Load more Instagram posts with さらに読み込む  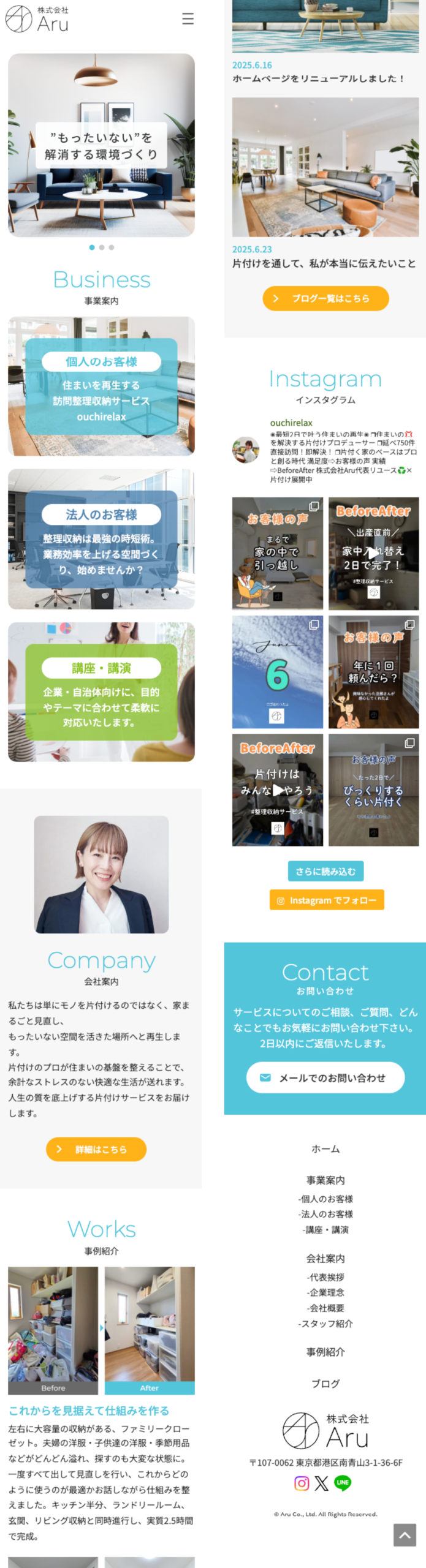tap(325, 871)
